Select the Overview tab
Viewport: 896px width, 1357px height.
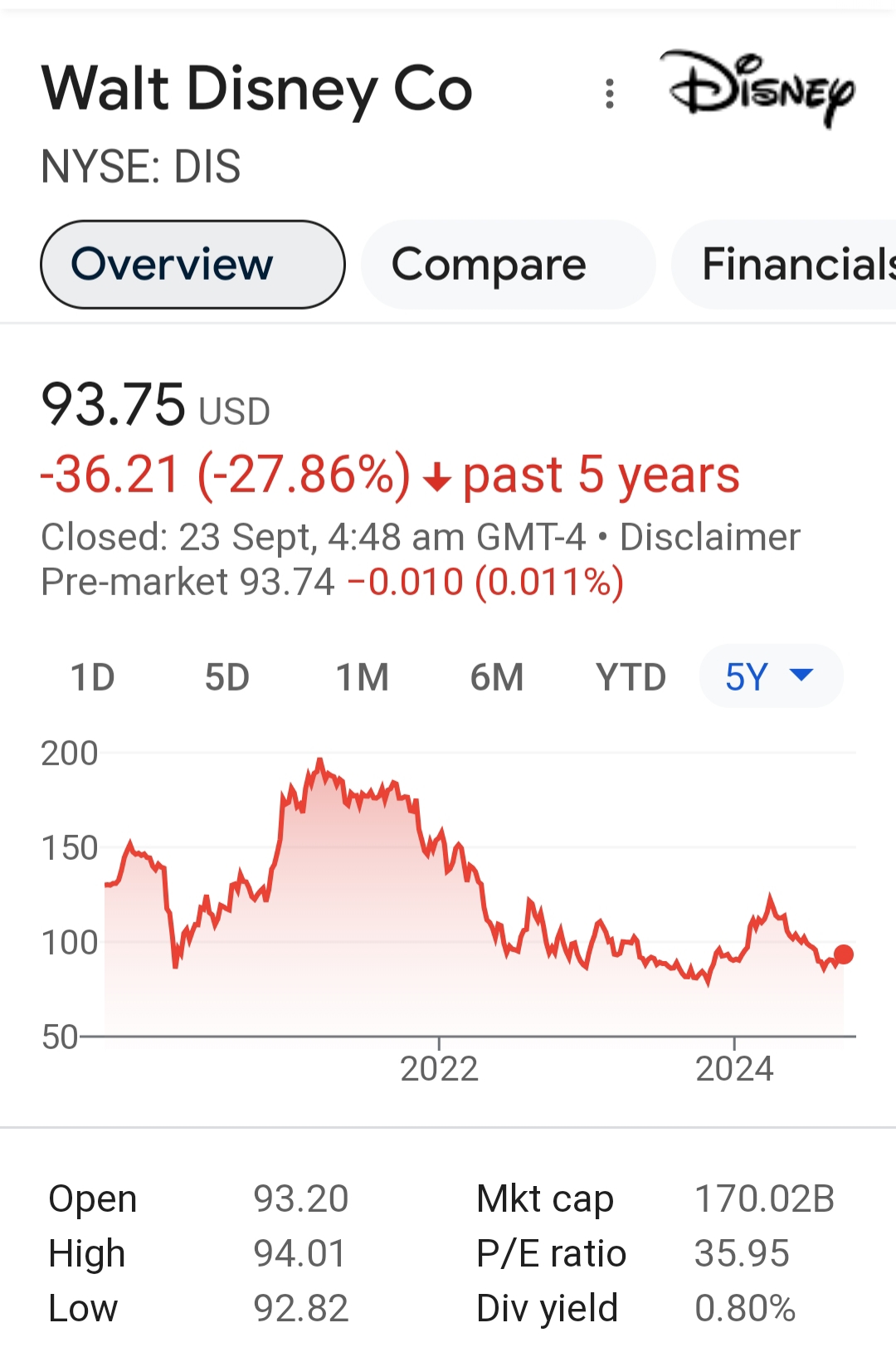192,265
